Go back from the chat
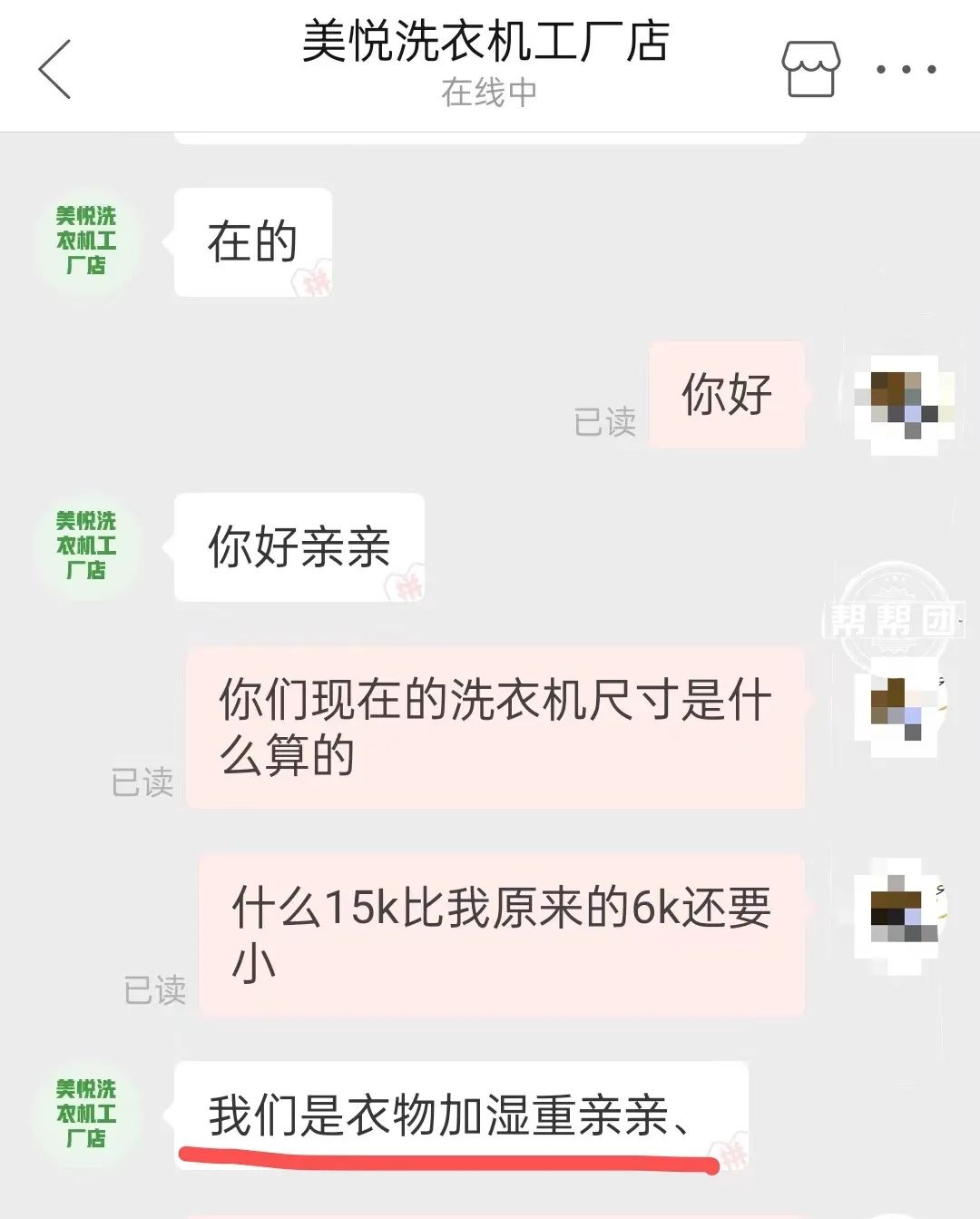This screenshot has width=980, height=1219. (x=54, y=69)
